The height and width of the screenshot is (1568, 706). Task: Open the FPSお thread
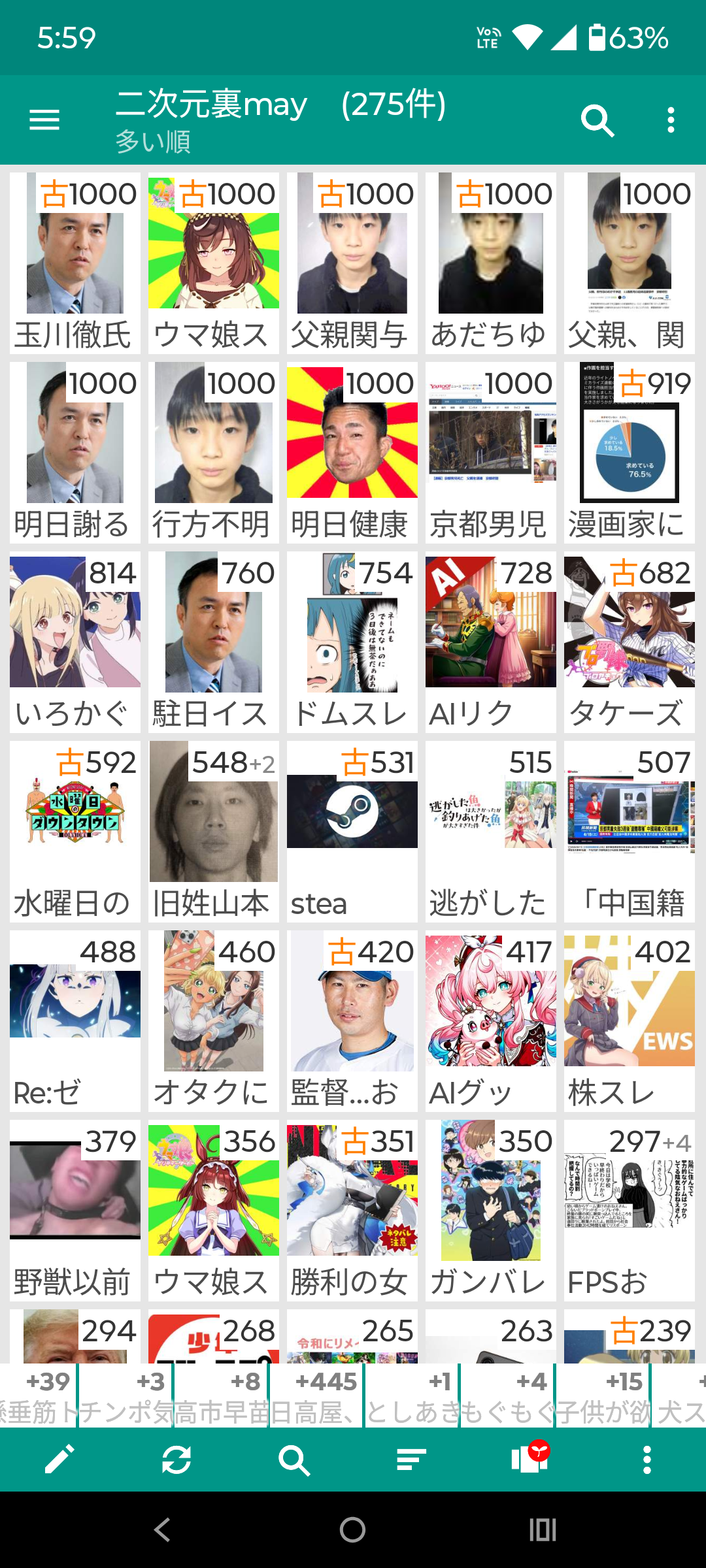(630, 1211)
